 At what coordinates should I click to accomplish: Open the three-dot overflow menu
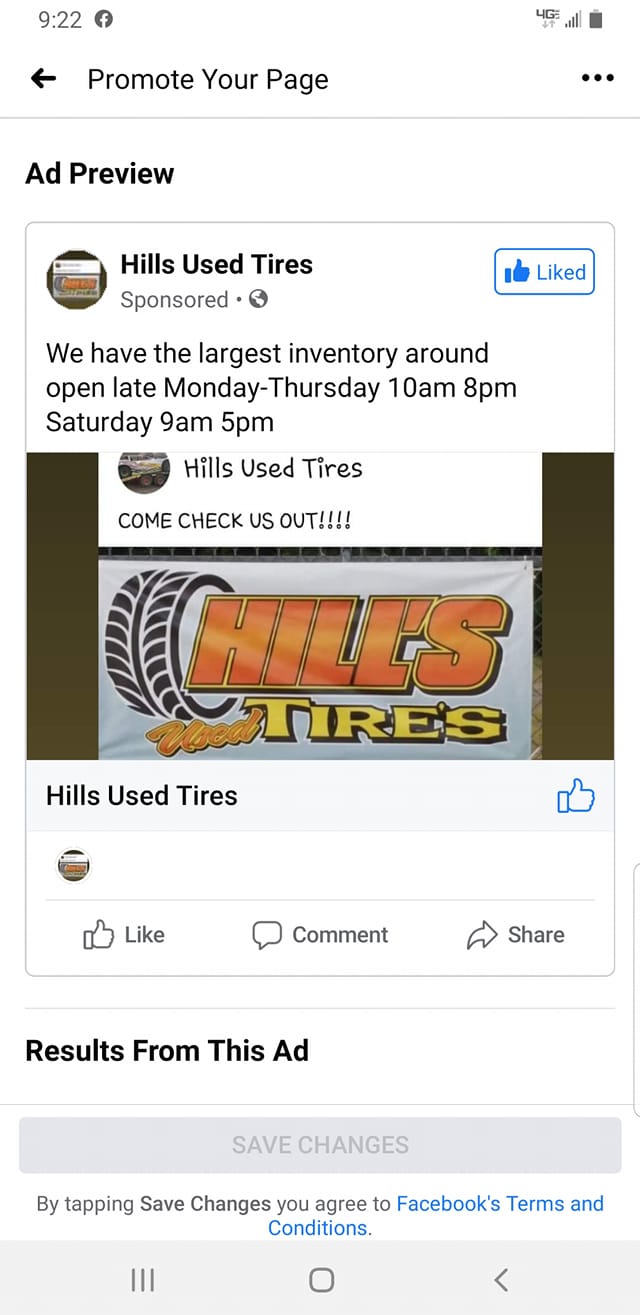coord(597,79)
